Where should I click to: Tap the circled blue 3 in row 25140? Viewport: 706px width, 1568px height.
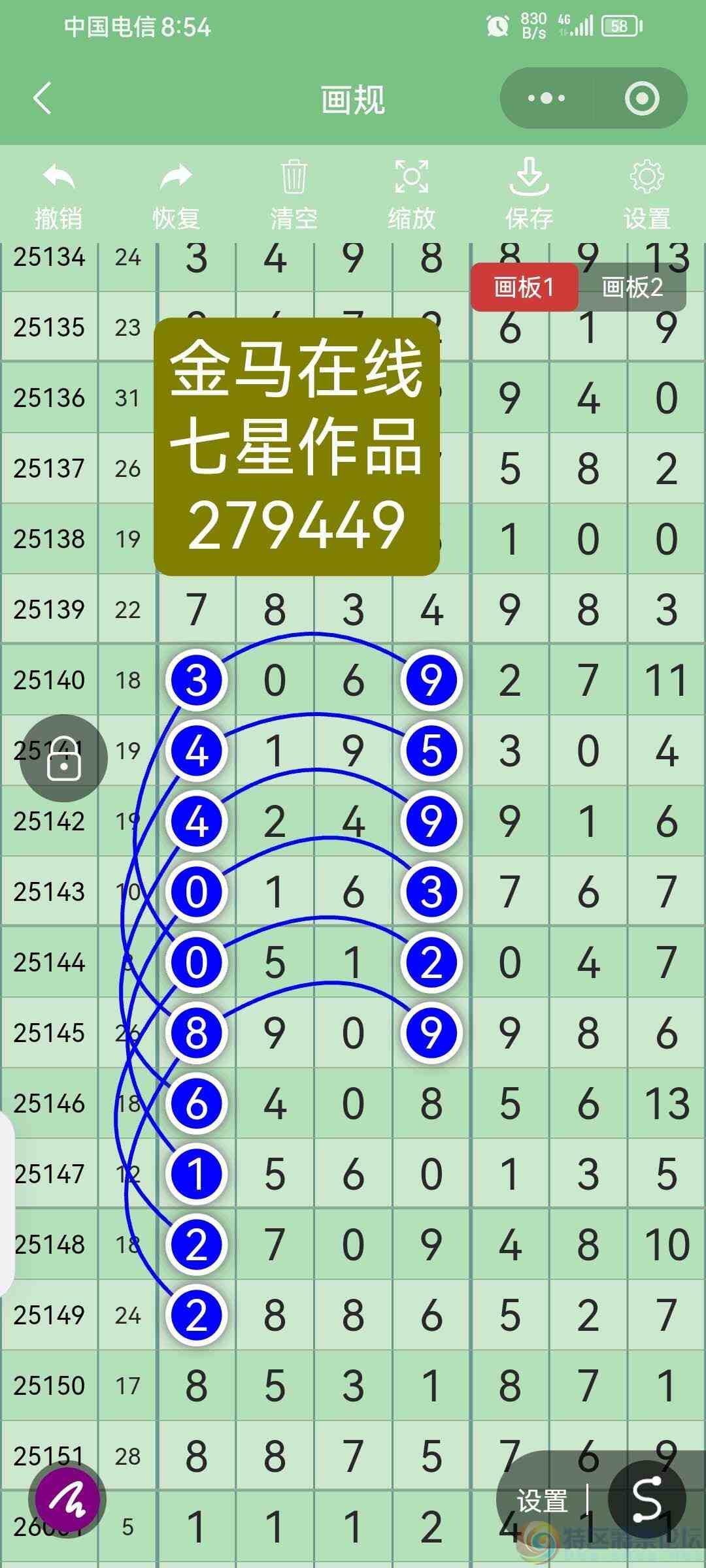[x=195, y=679]
